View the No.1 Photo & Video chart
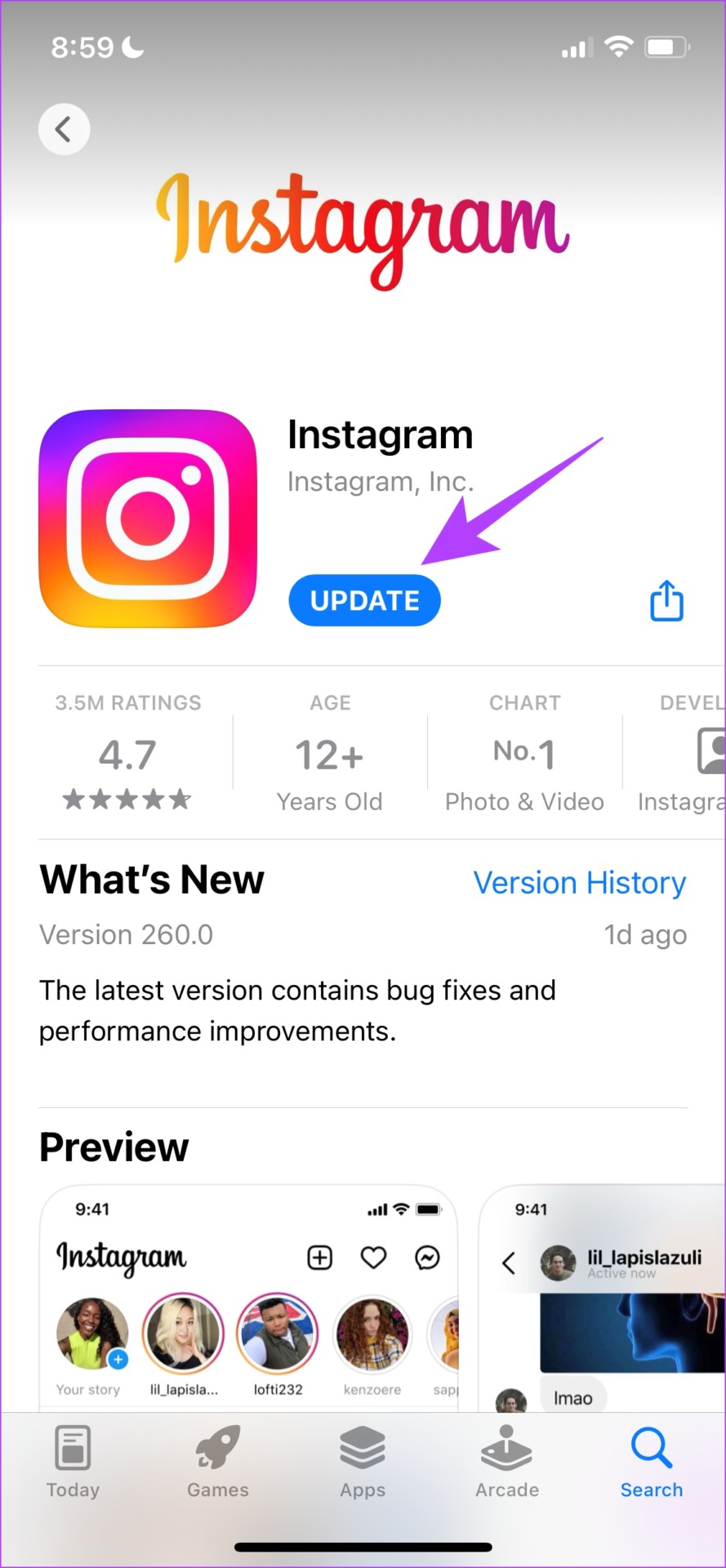 (524, 752)
